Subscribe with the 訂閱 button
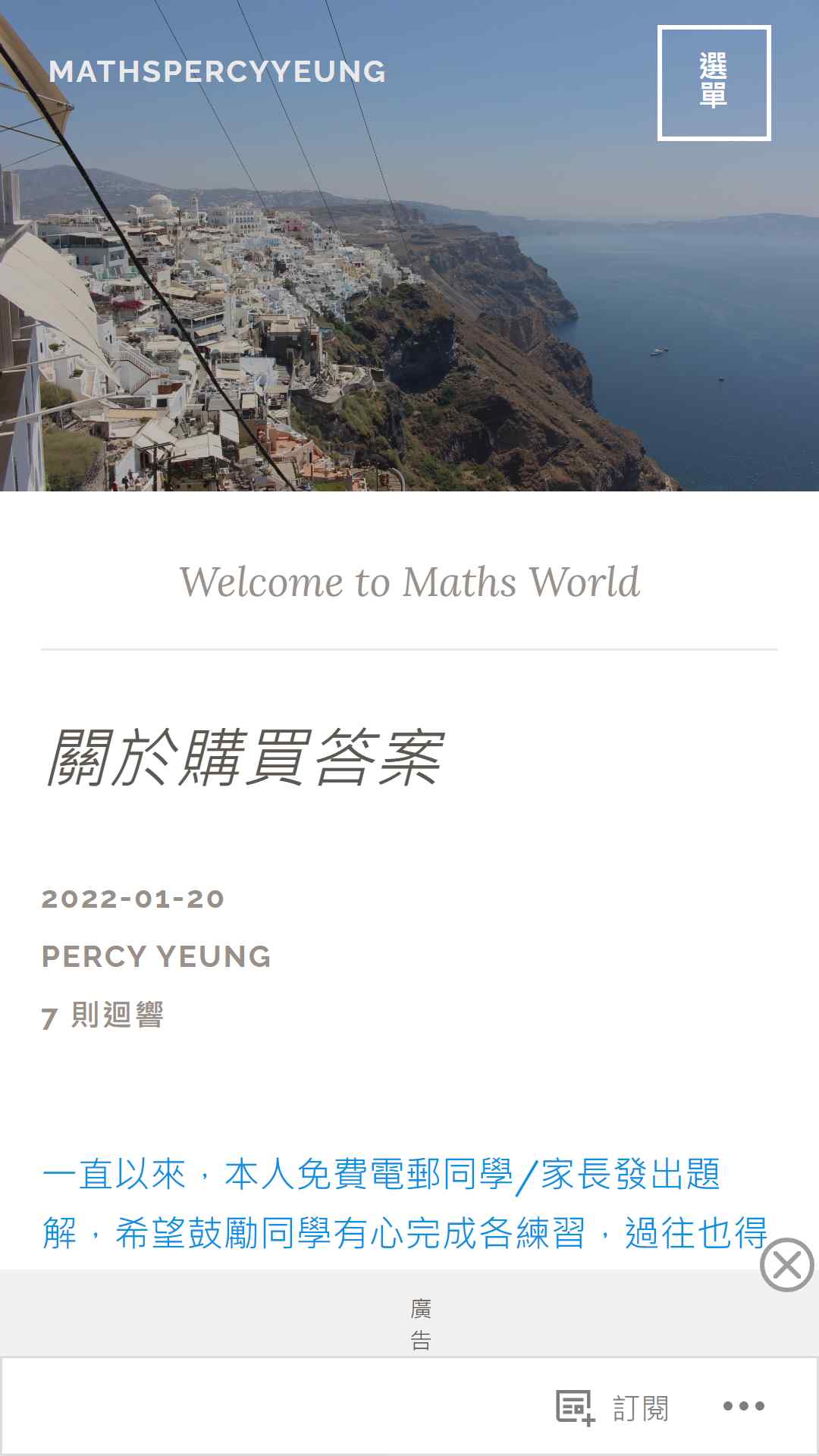 pyautogui.click(x=613, y=1407)
